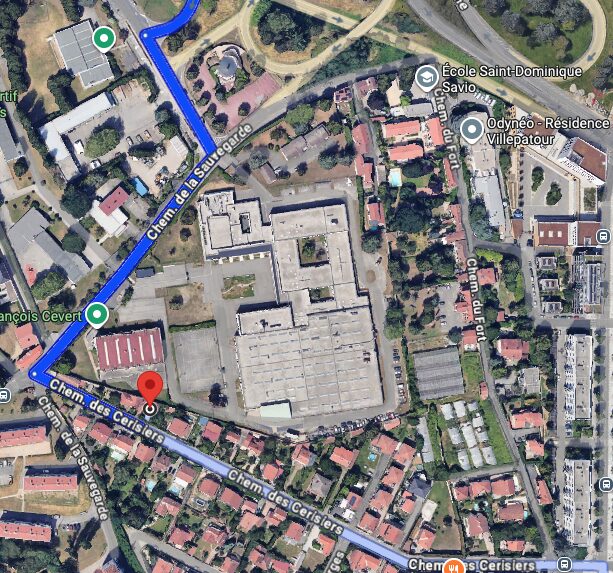Open the Odynéo Résidence Villepatour marker
Image resolution: width=613 pixels, height=573 pixels.
coord(472,129)
